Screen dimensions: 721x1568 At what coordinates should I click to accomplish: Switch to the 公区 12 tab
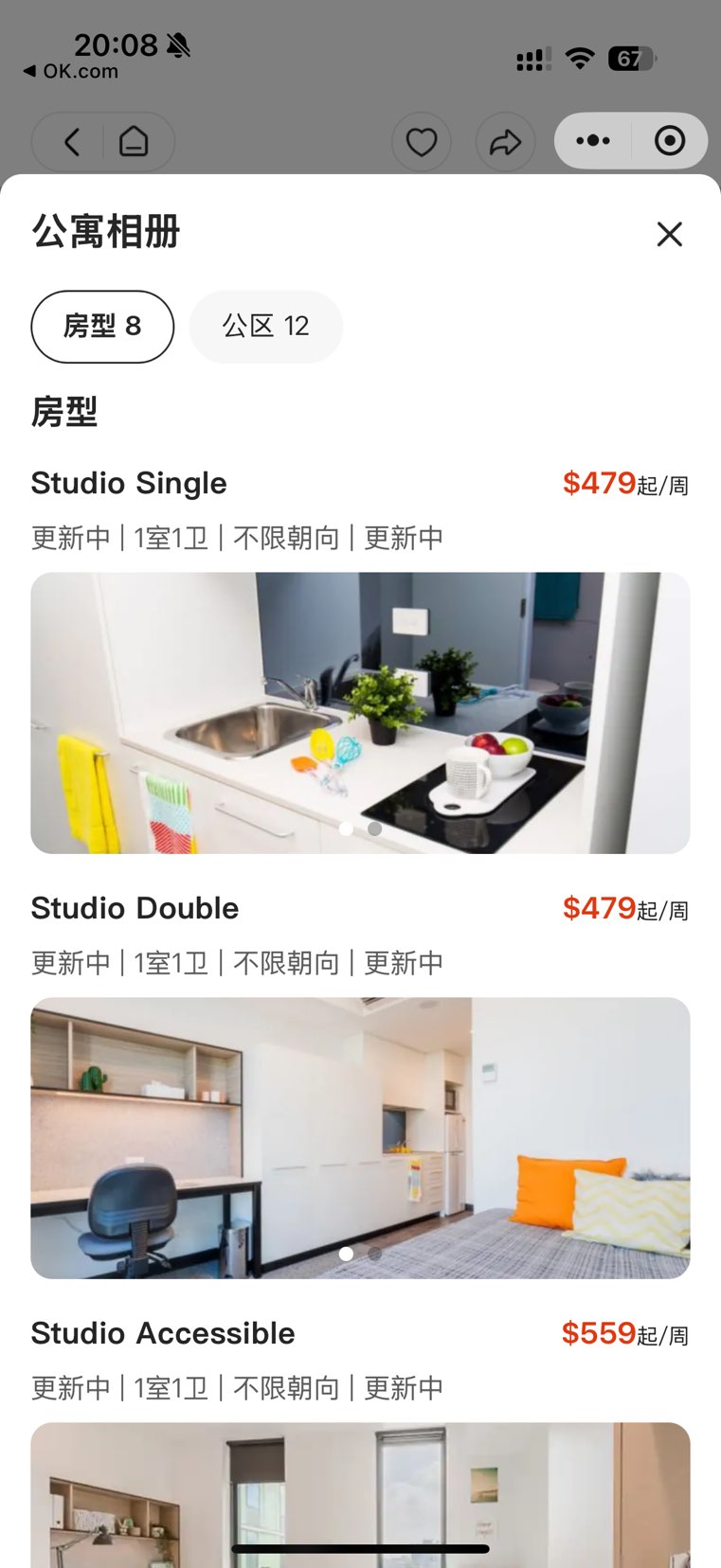[x=265, y=327]
